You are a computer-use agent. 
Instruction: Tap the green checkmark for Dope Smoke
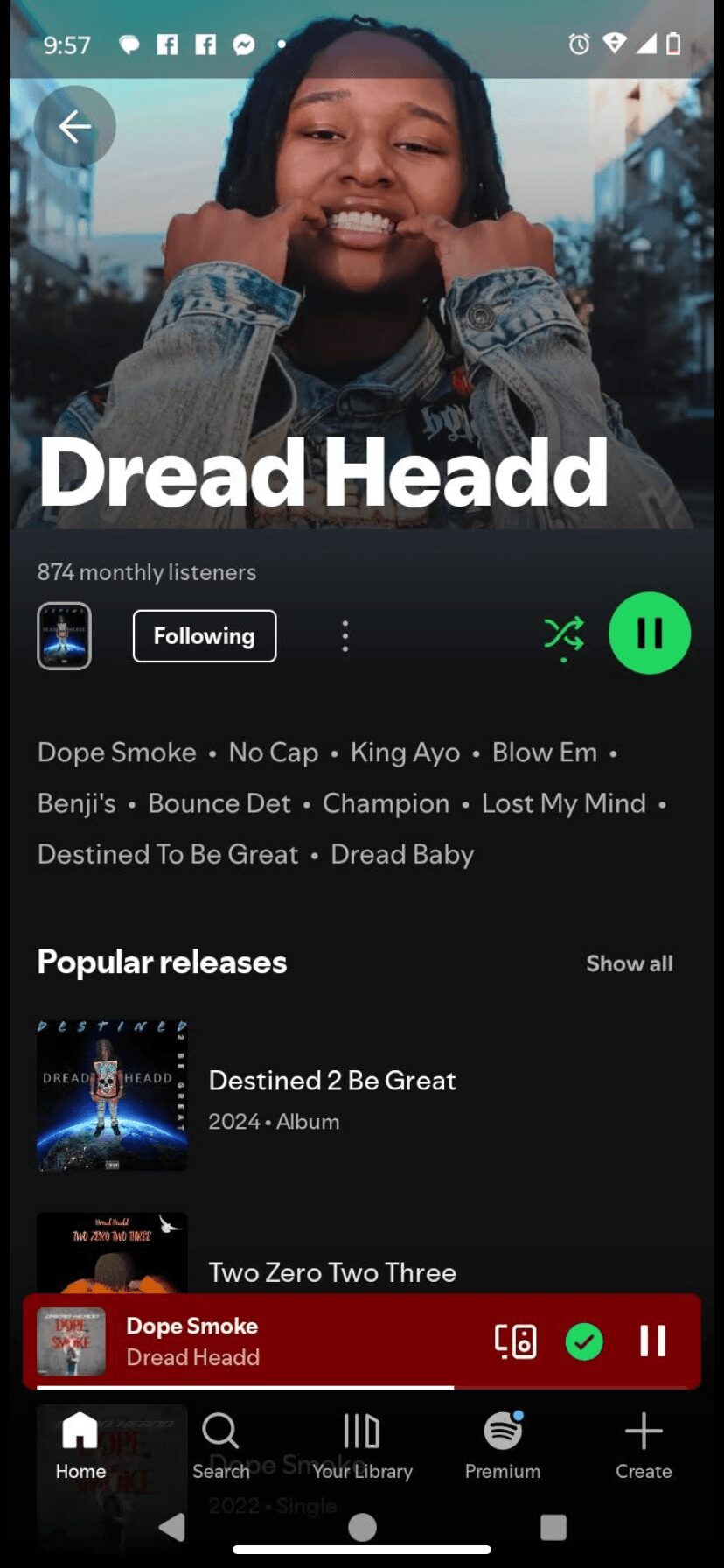pyautogui.click(x=584, y=1340)
